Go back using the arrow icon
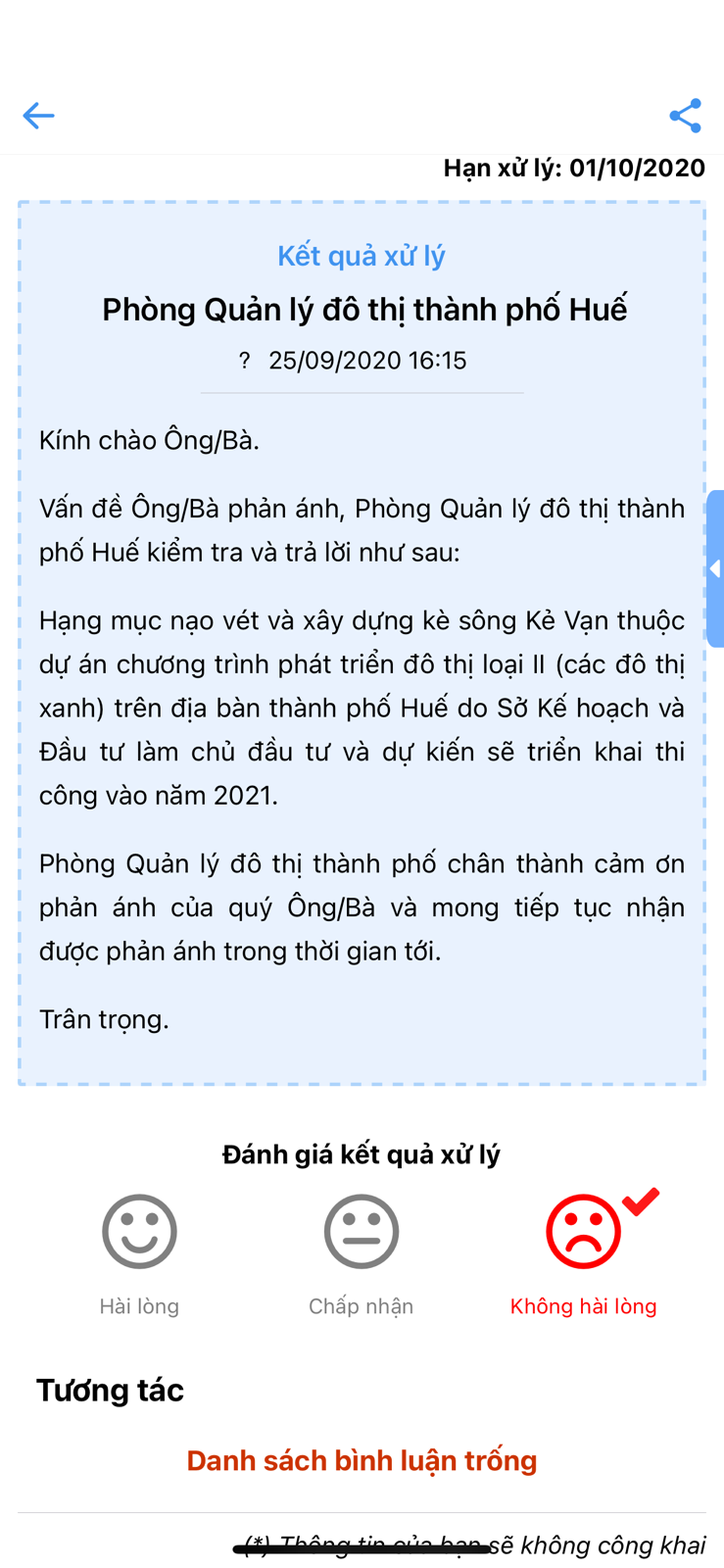The height and width of the screenshot is (1568, 724). (x=38, y=116)
